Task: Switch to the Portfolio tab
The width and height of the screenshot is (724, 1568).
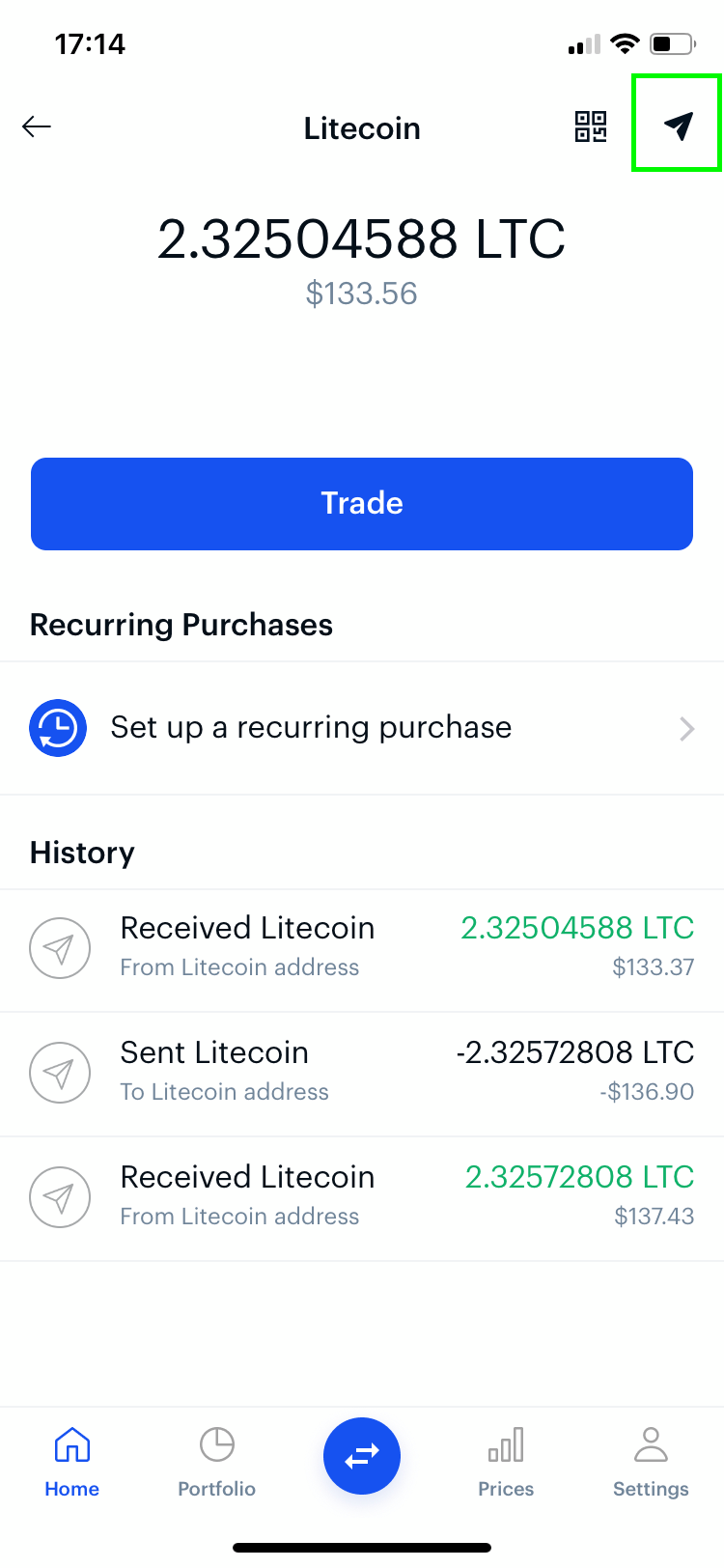Action: point(216,1462)
